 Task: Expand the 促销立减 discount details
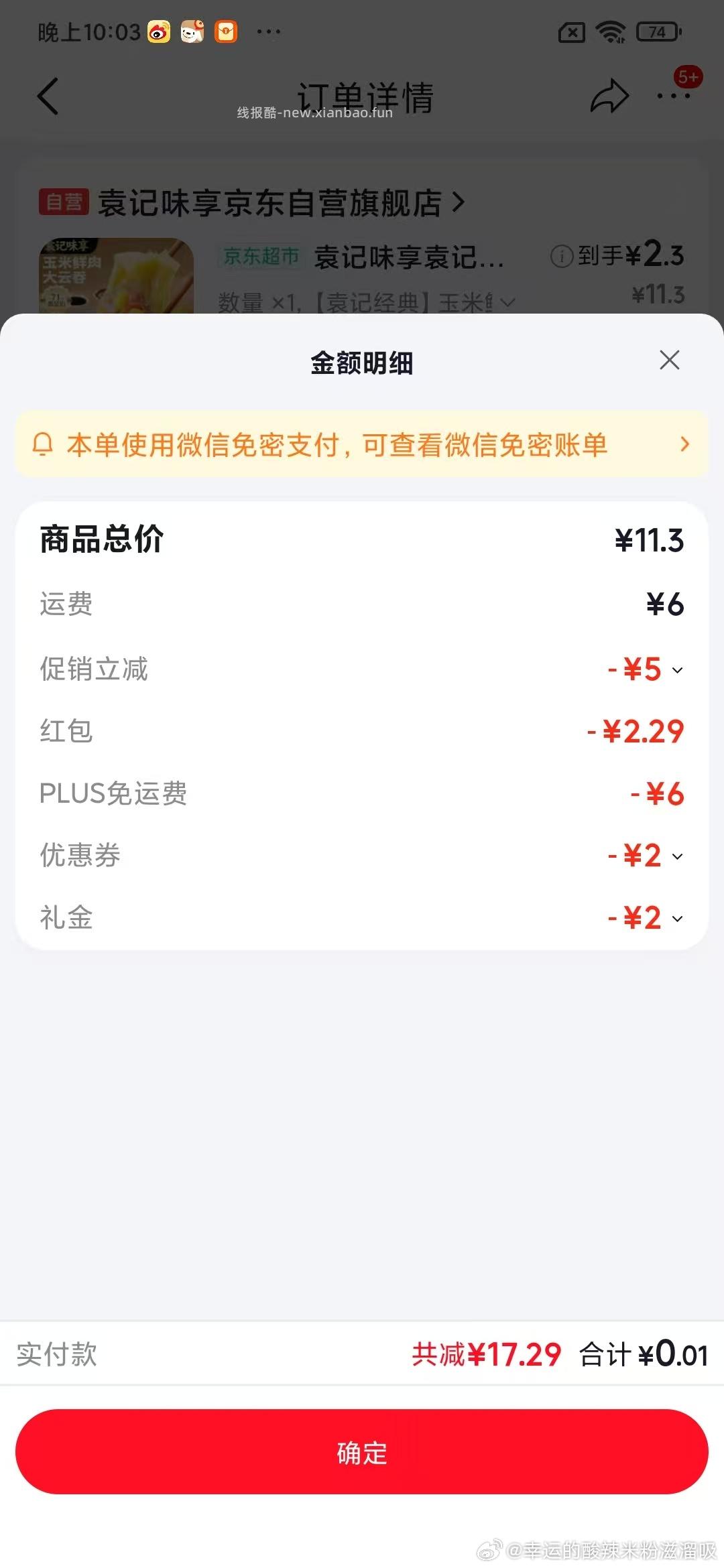click(679, 669)
